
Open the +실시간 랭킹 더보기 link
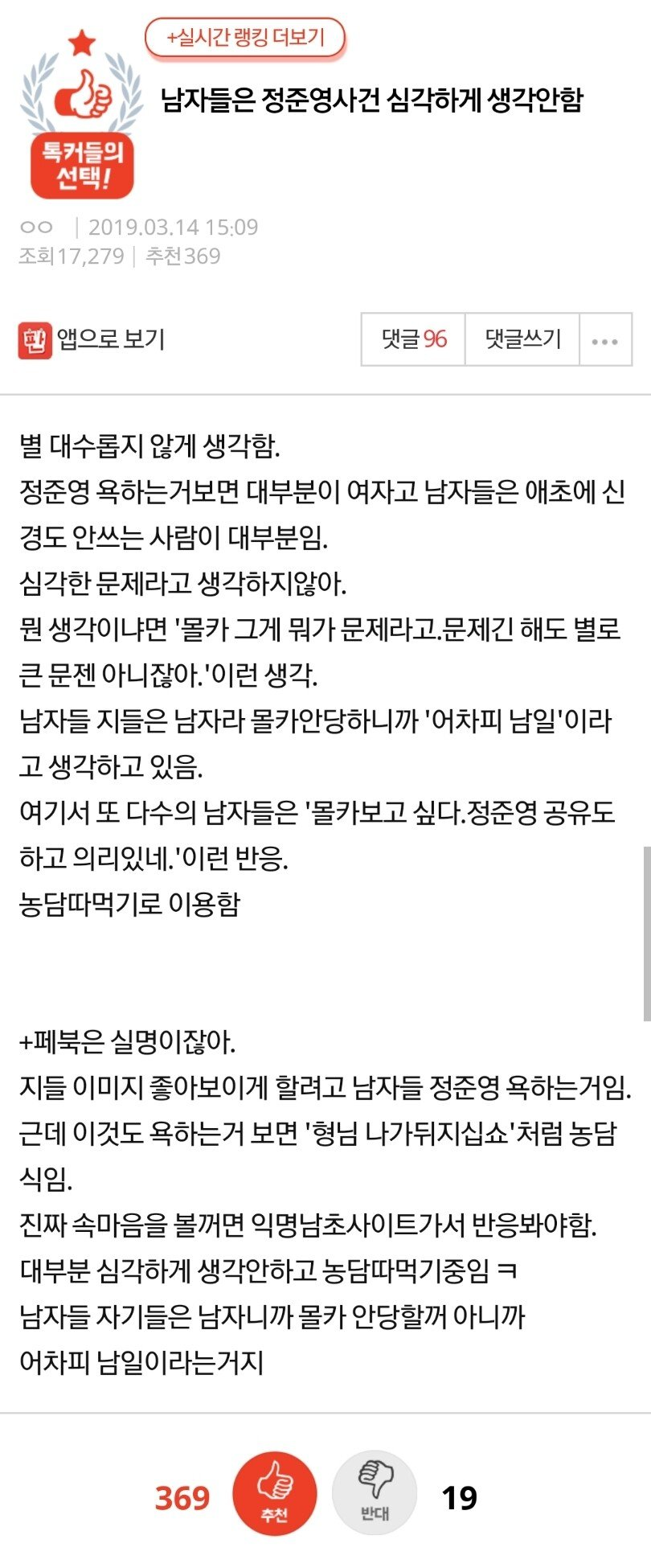[245, 38]
